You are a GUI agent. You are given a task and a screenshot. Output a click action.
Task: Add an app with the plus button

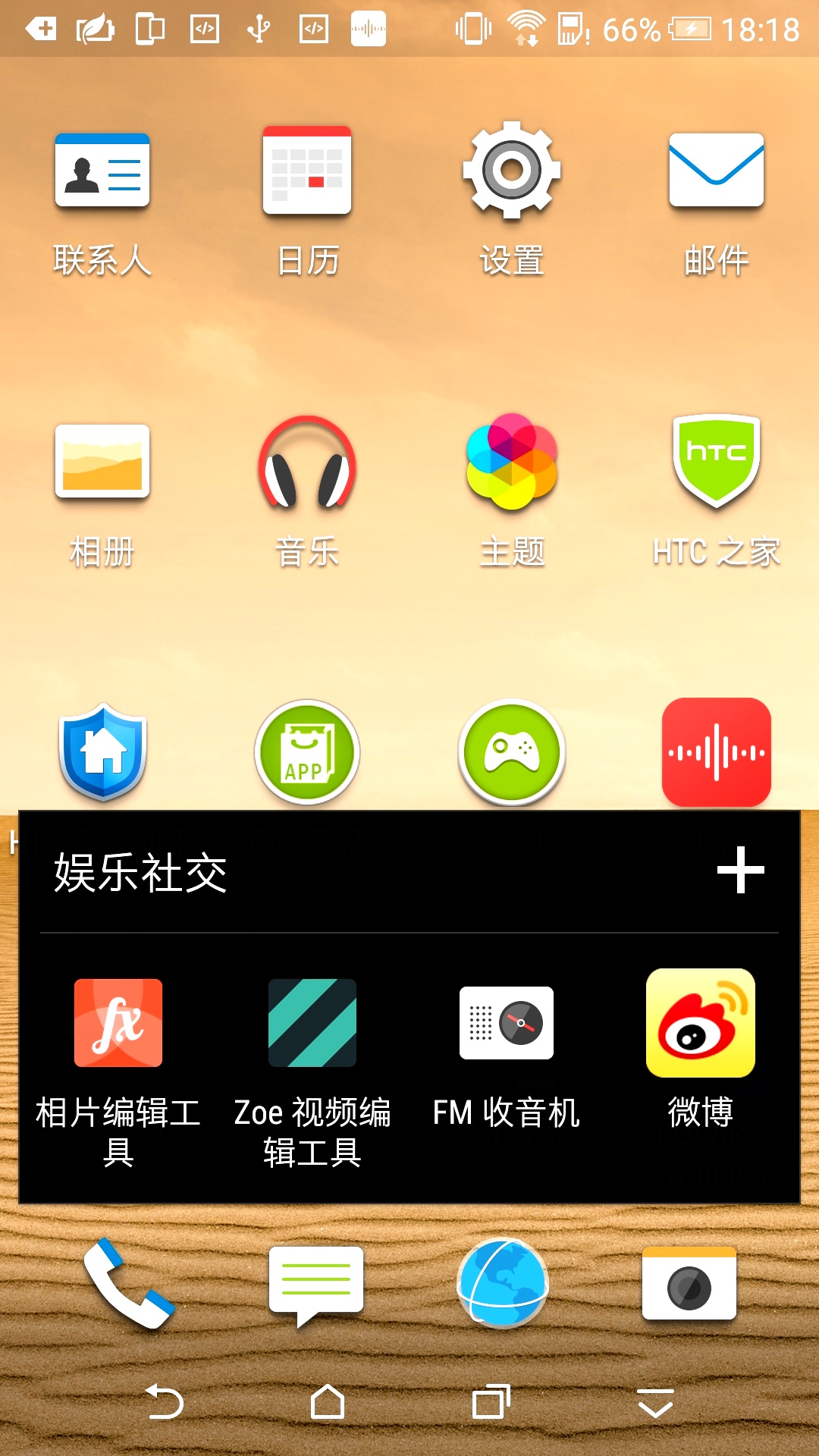tap(740, 871)
